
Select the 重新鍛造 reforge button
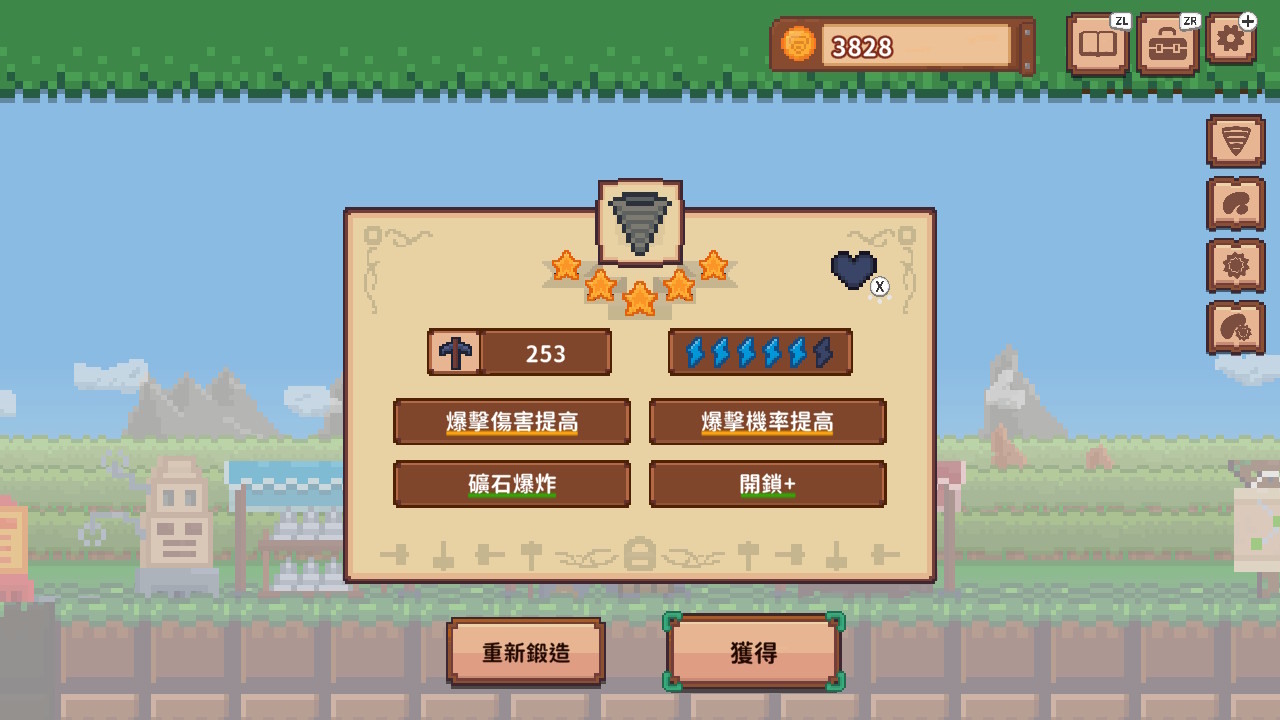(x=526, y=652)
